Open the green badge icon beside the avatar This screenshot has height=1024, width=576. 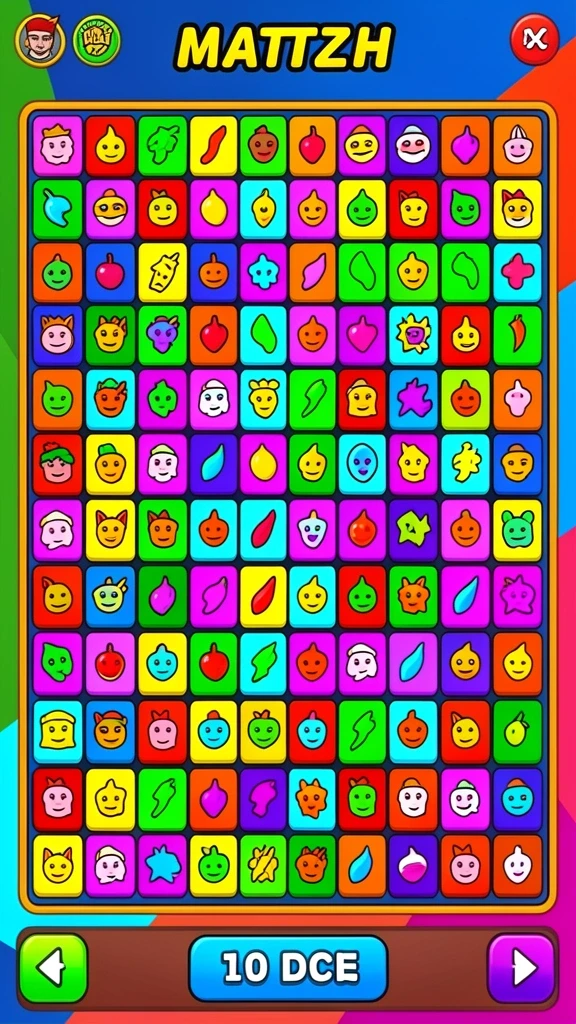click(96, 40)
